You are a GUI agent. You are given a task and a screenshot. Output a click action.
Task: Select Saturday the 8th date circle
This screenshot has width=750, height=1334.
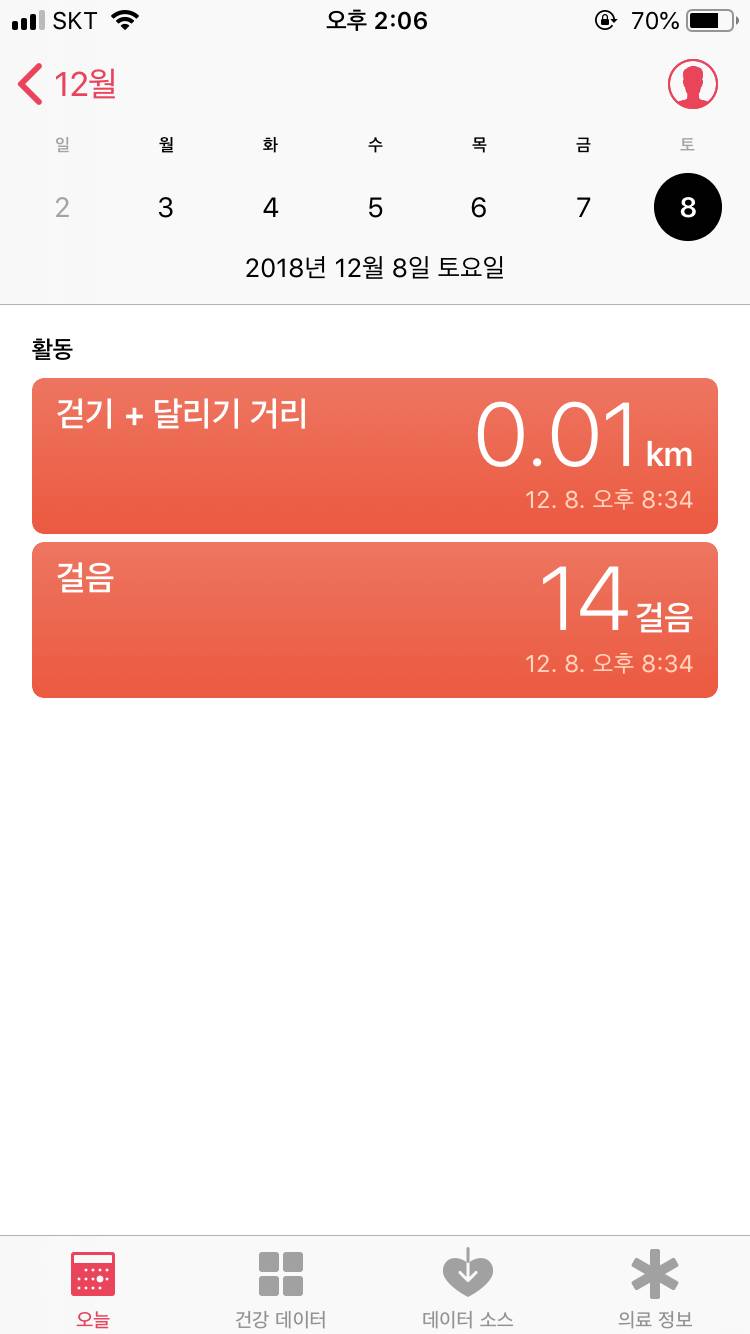[x=687, y=207]
